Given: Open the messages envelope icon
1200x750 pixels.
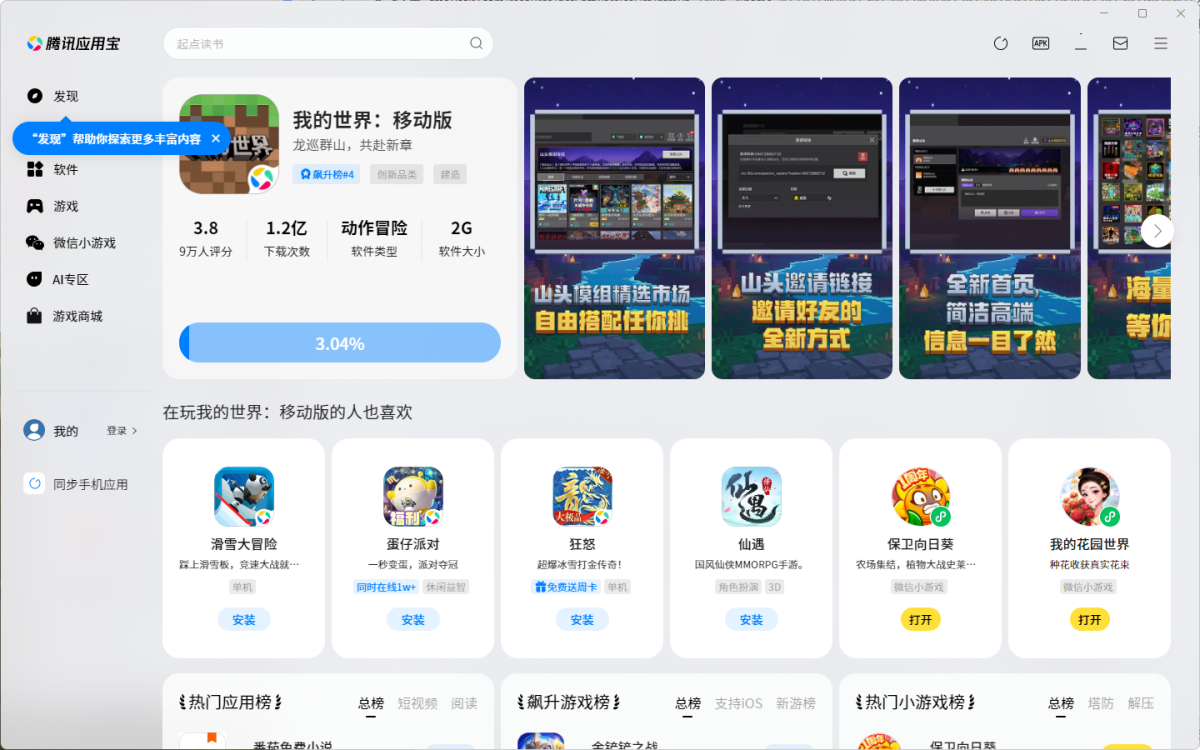Looking at the screenshot, I should [1120, 44].
